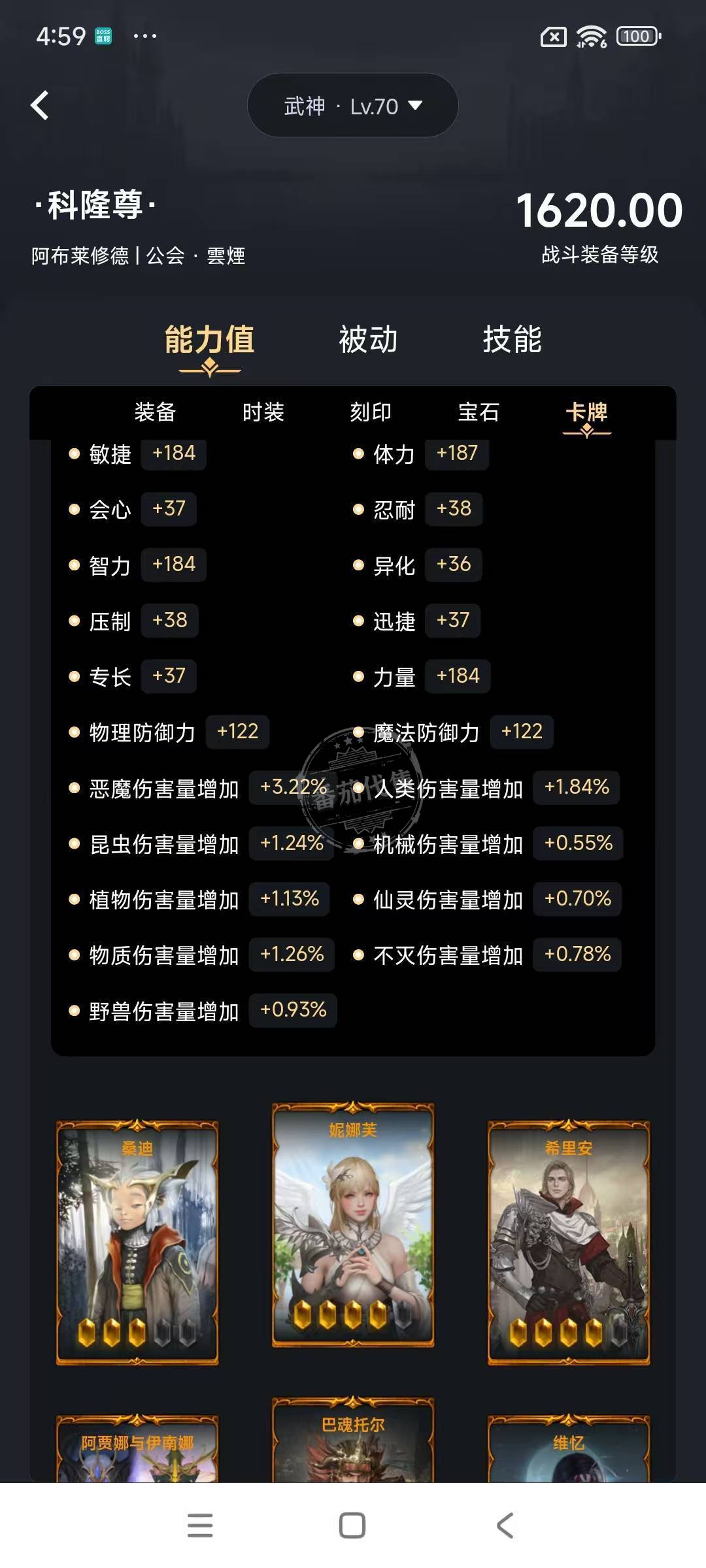
Task: Select the 能力值 tab
Action: coord(209,340)
